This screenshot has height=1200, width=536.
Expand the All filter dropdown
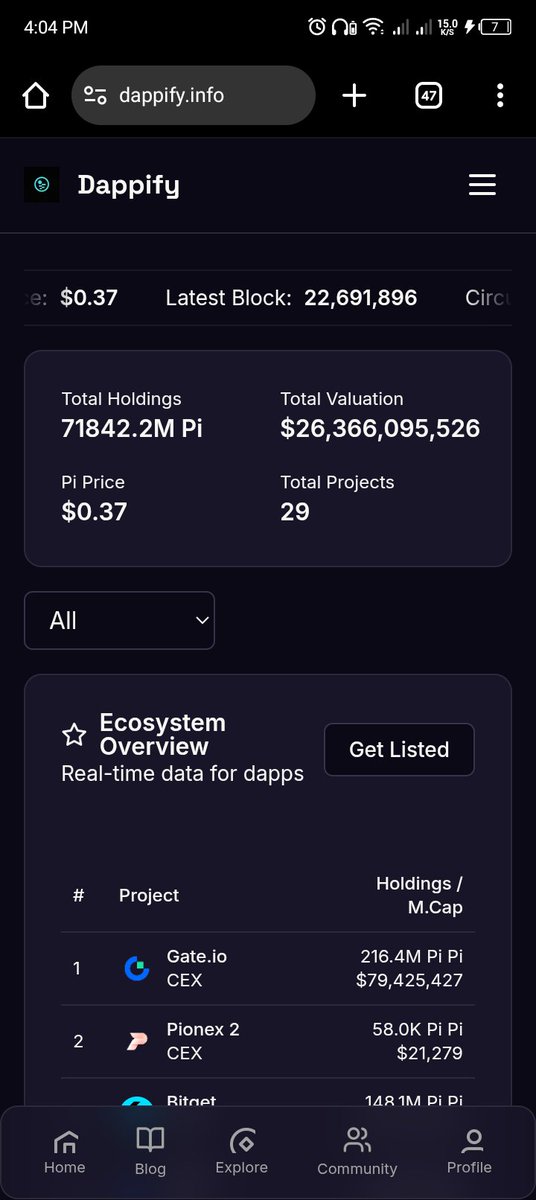pyautogui.click(x=119, y=621)
